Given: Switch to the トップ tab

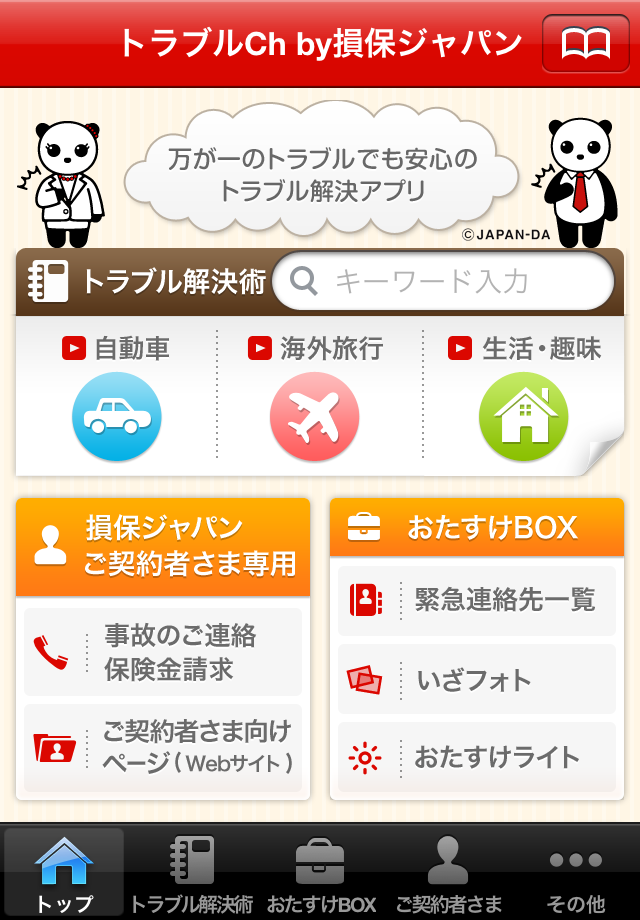Looking at the screenshot, I should [64, 873].
